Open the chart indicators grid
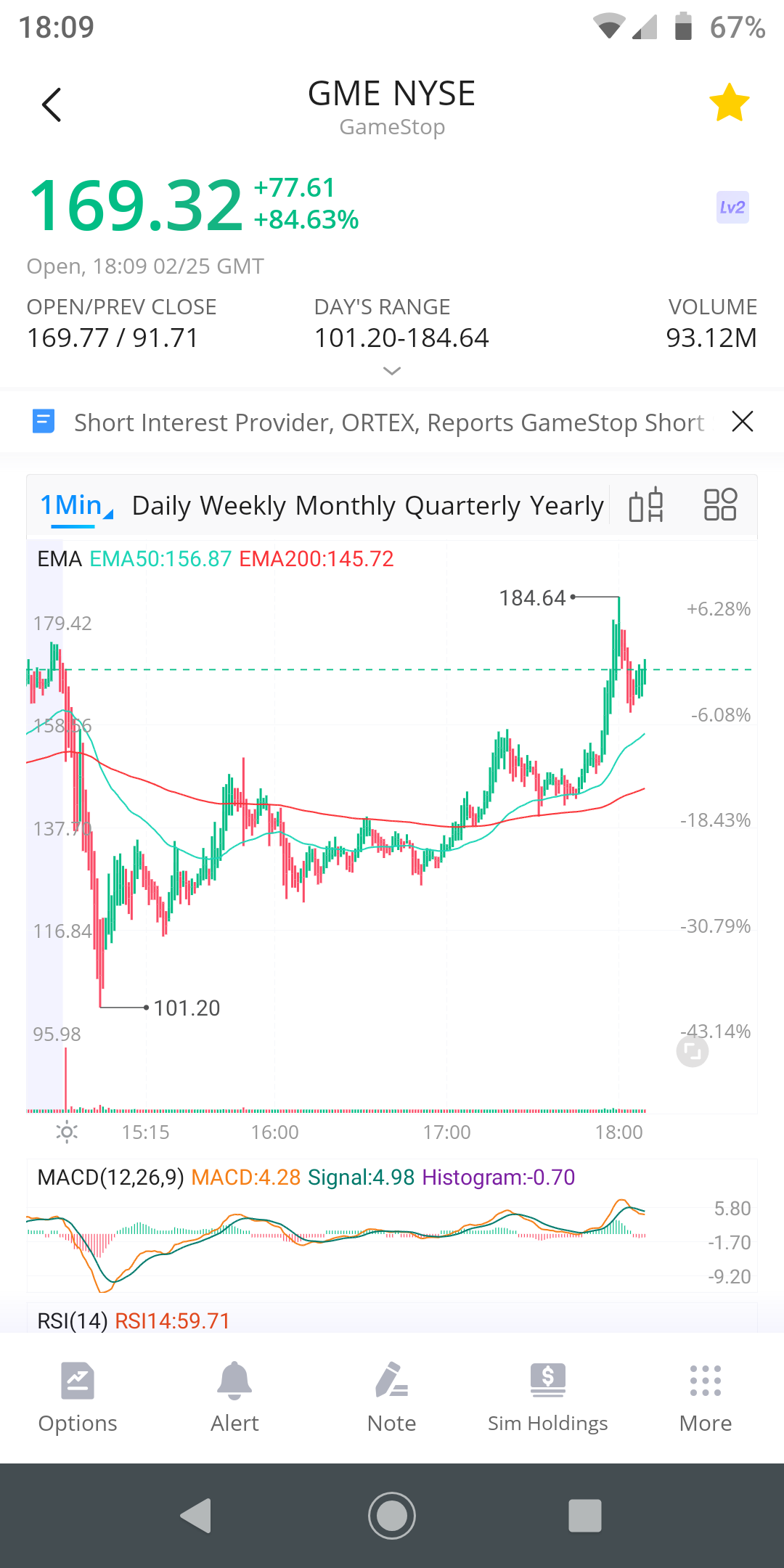The height and width of the screenshot is (1568, 784). [720, 505]
